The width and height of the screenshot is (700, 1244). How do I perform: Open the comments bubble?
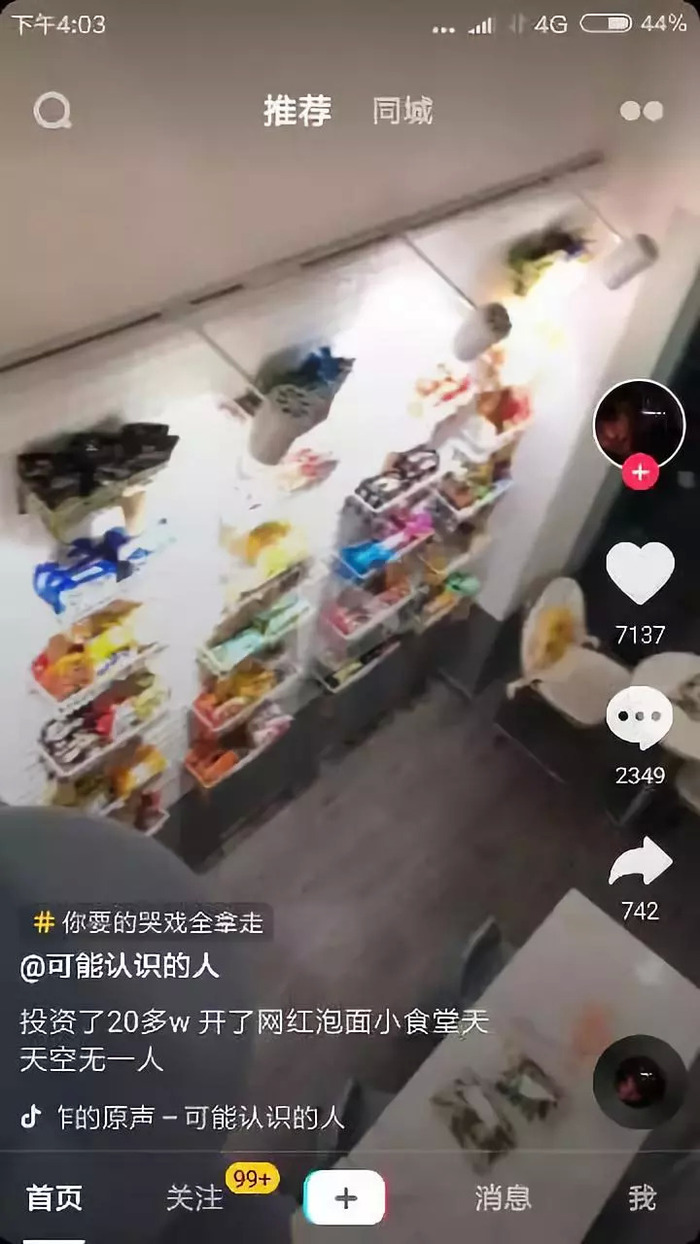(x=640, y=717)
